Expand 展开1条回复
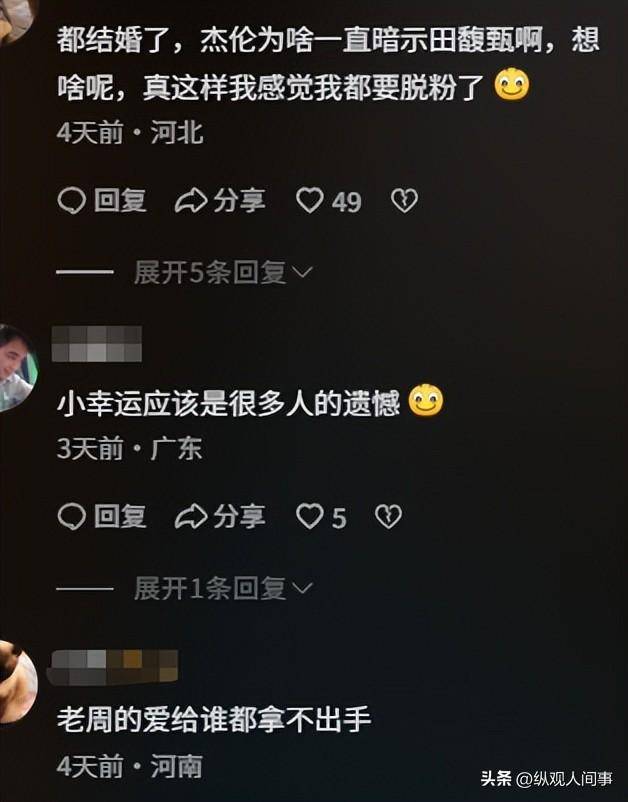Image resolution: width=628 pixels, height=802 pixels. click(x=224, y=588)
